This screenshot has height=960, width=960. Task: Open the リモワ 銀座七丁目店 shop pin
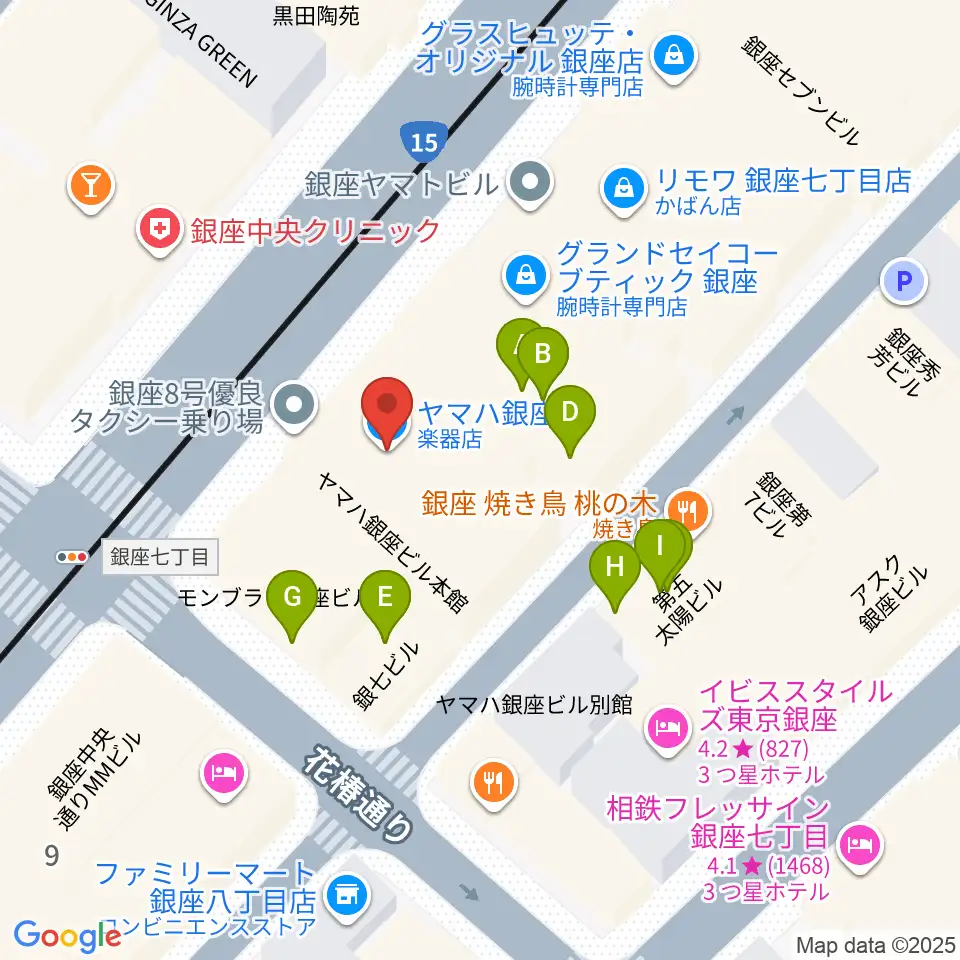click(x=624, y=189)
